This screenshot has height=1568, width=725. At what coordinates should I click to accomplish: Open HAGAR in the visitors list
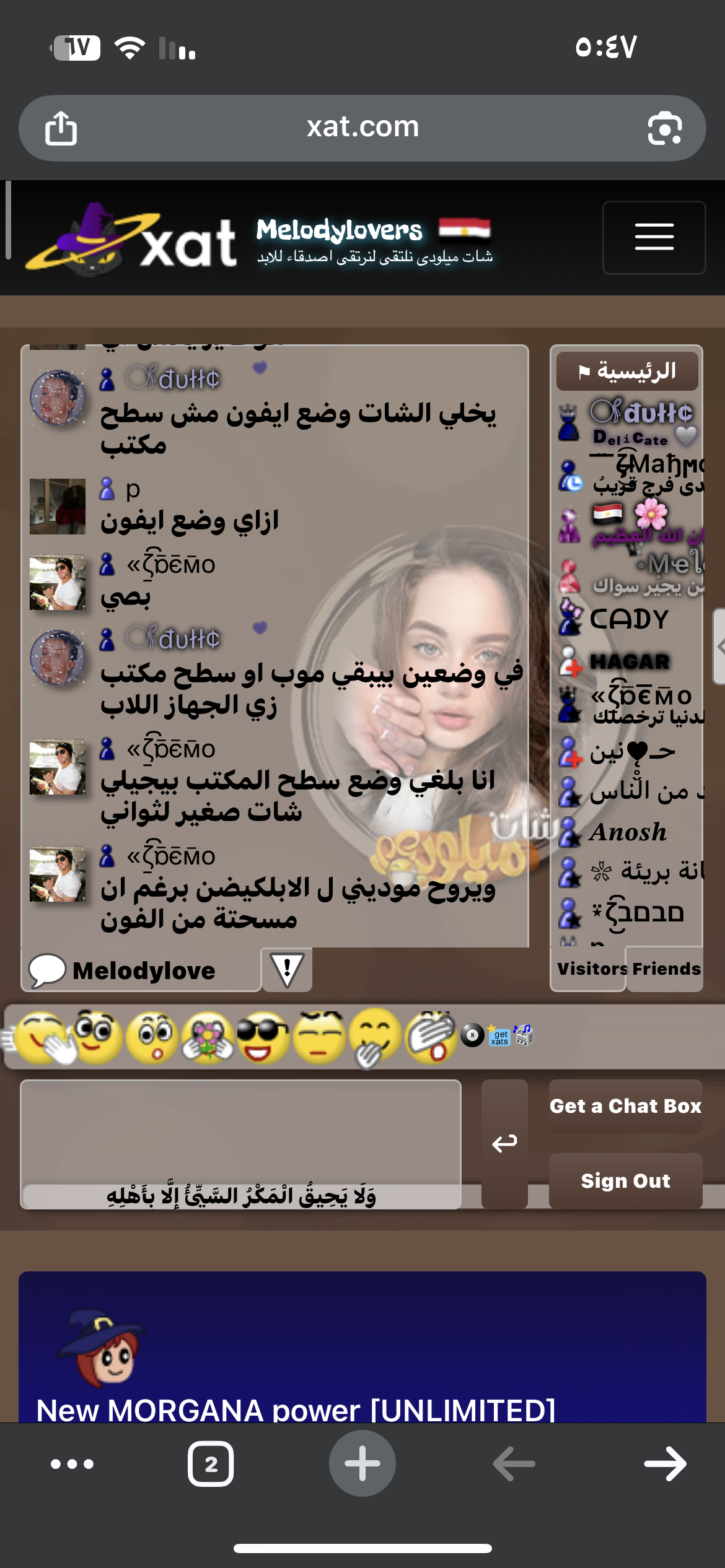(x=629, y=661)
